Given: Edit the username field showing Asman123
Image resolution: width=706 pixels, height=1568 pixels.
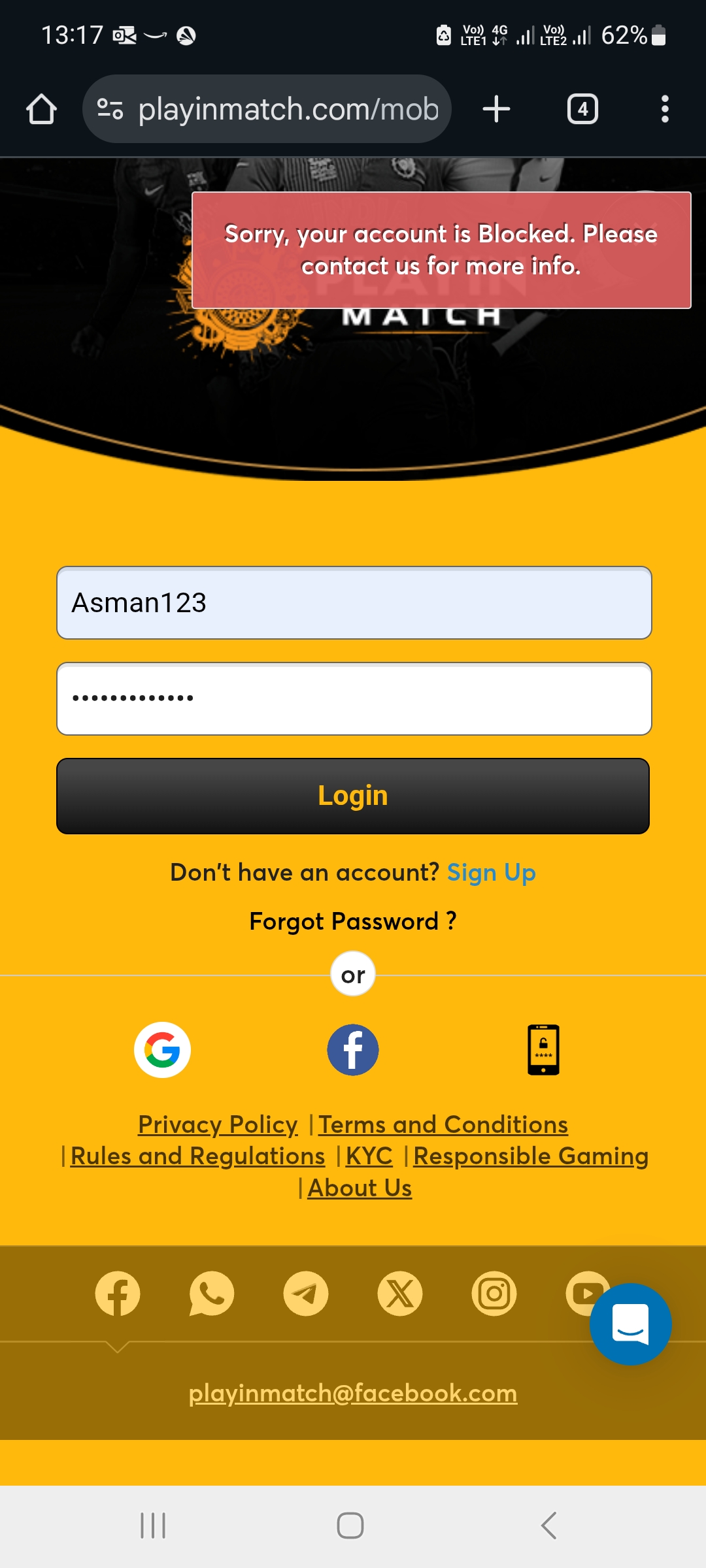Looking at the screenshot, I should [x=354, y=602].
